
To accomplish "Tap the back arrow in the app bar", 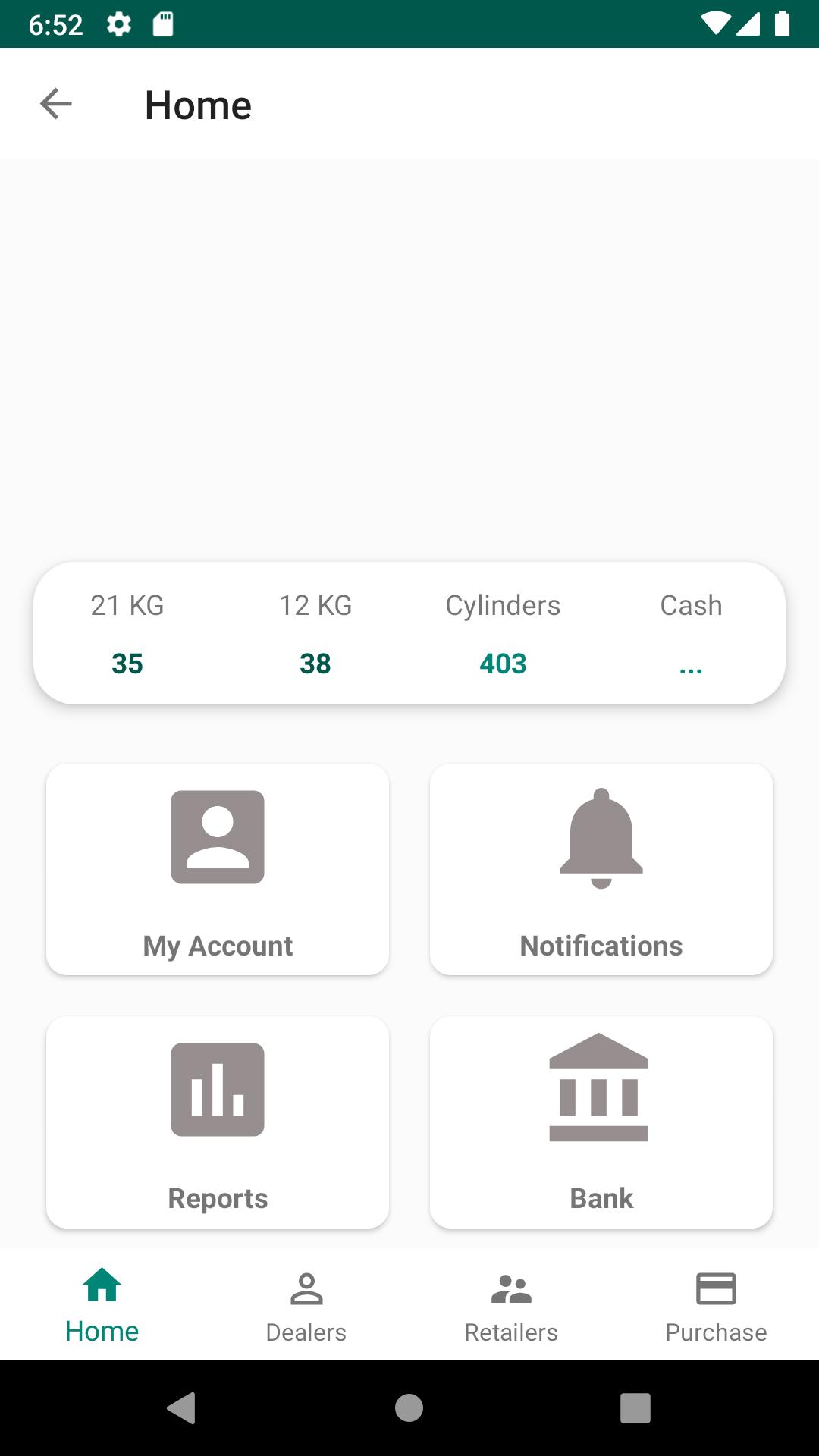I will click(x=56, y=104).
